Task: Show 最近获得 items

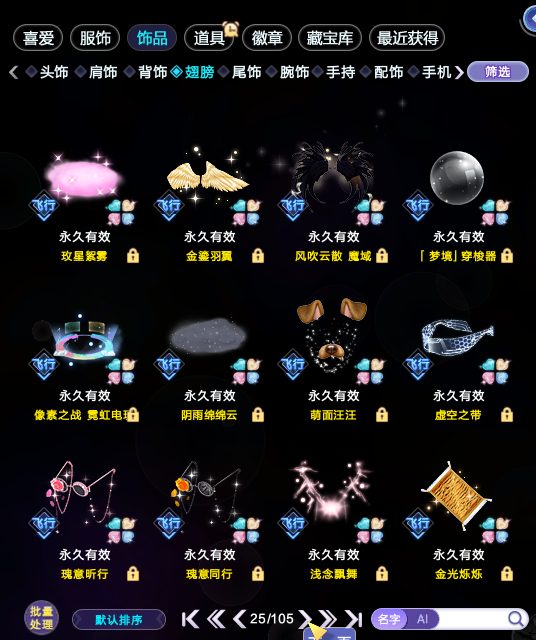Action: pyautogui.click(x=407, y=38)
